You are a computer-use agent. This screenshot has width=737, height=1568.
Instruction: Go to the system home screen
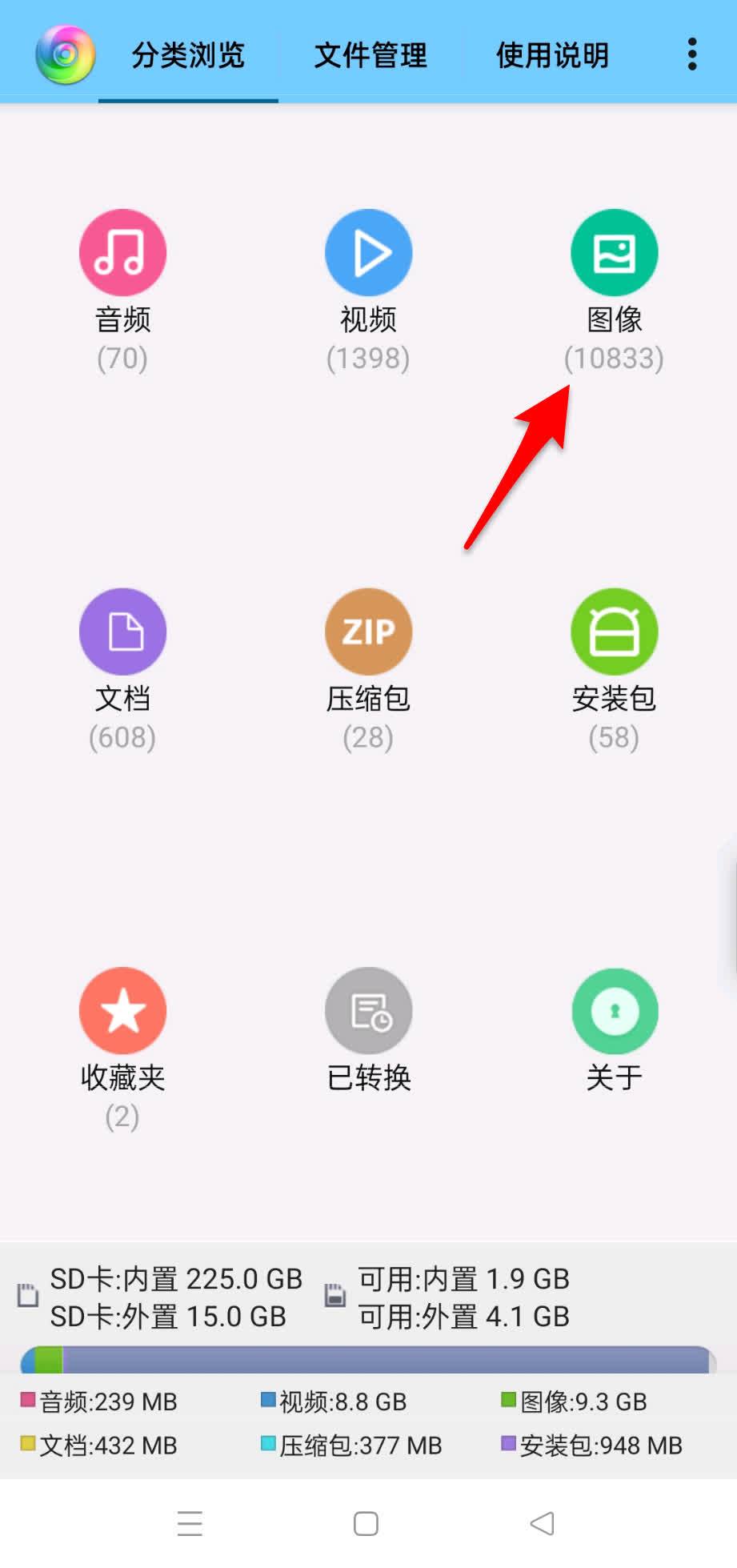(366, 1523)
